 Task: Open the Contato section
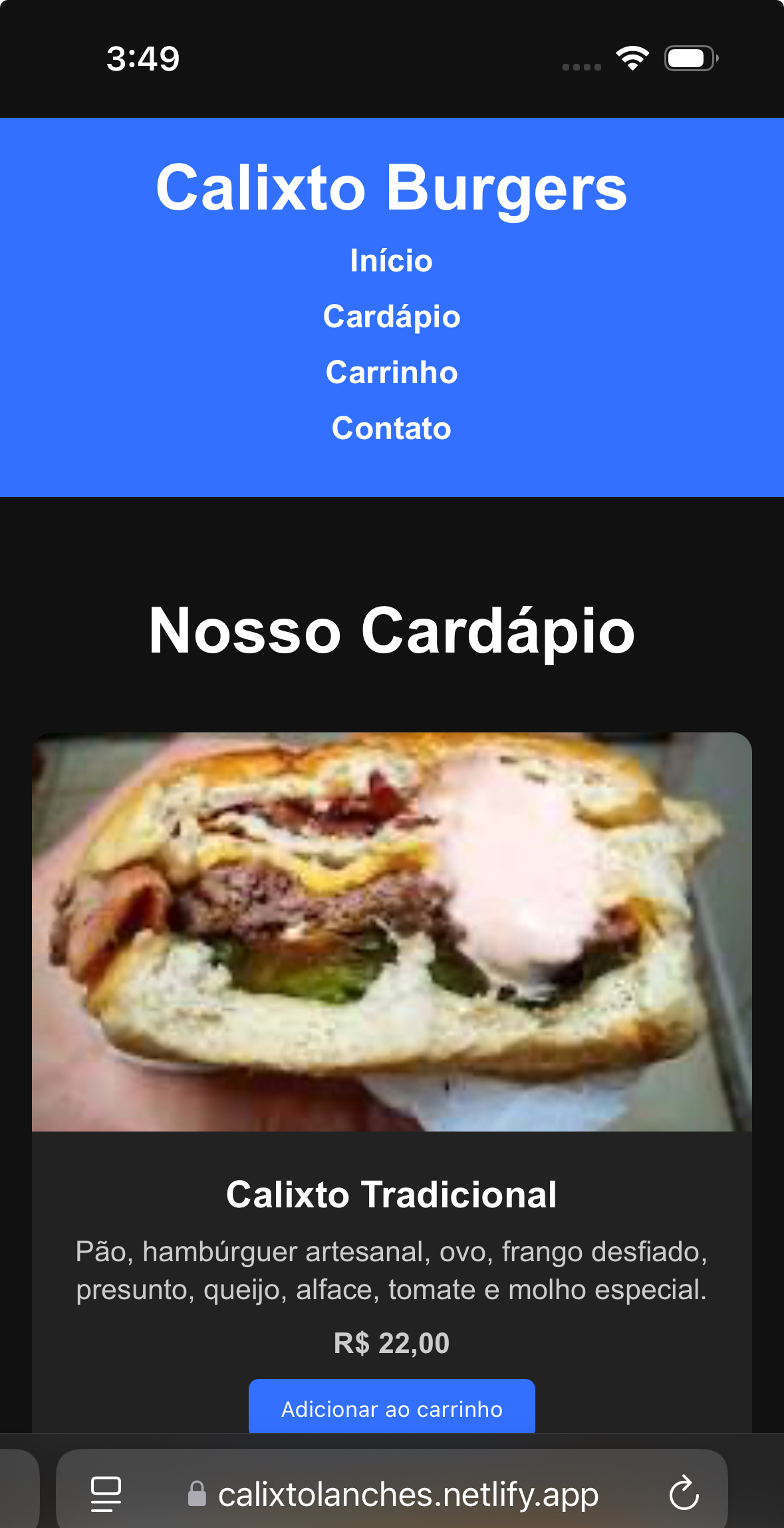pos(392,428)
